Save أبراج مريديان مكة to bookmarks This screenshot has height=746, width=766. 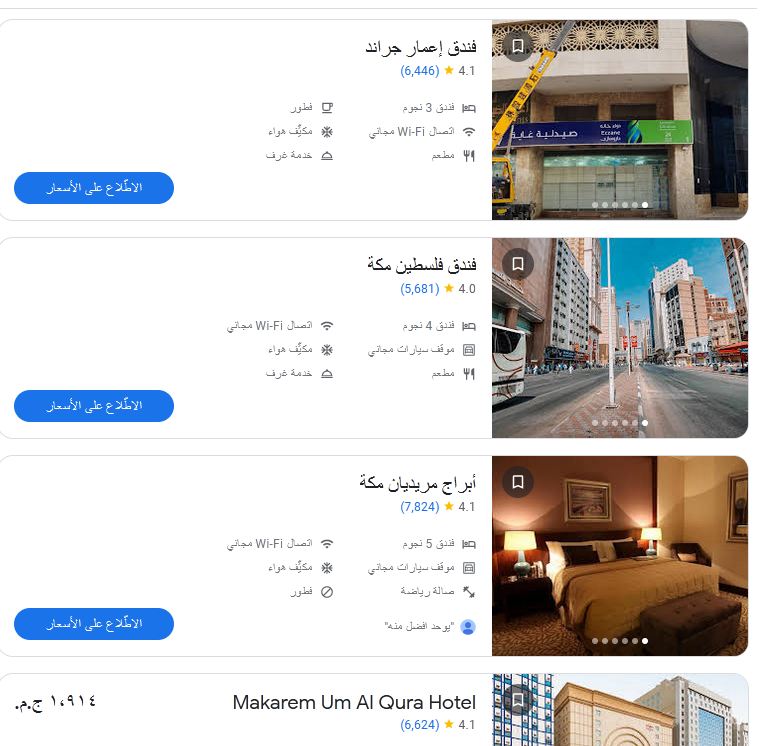(x=517, y=482)
